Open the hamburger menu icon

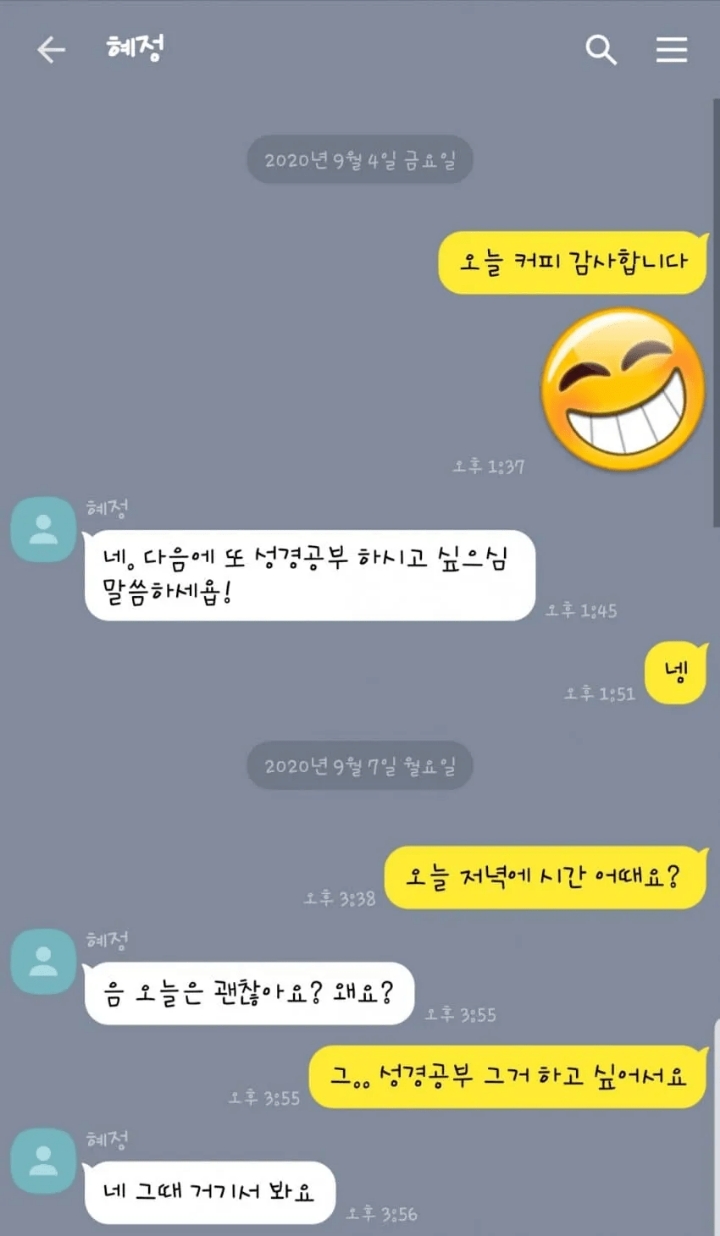click(672, 49)
